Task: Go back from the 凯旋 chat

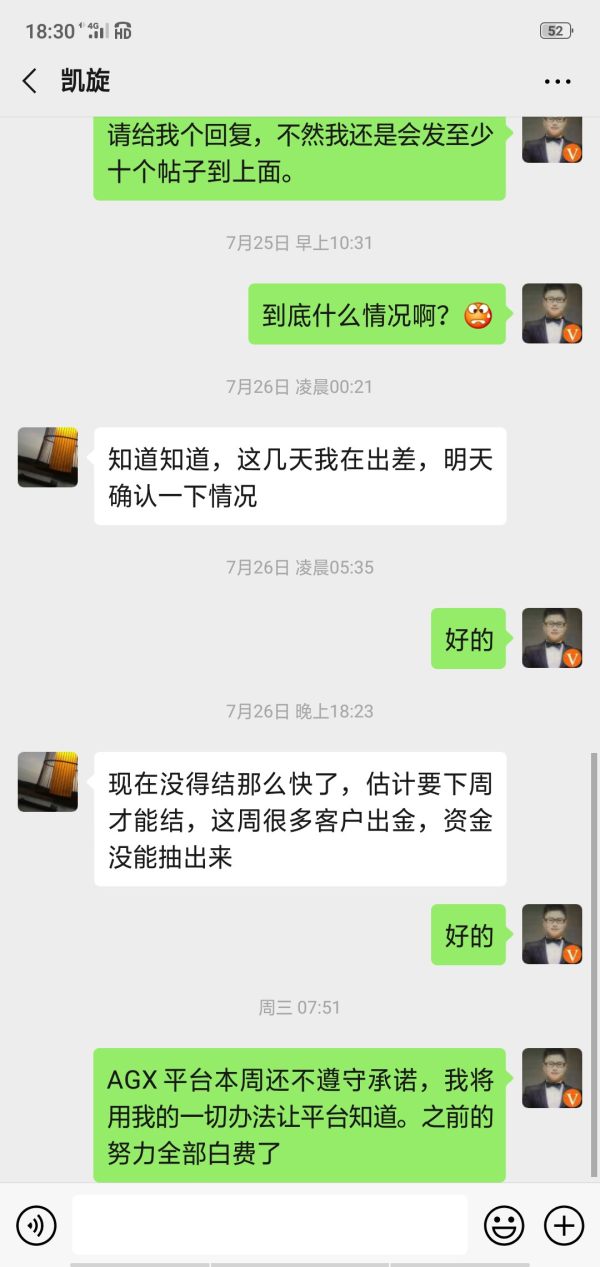Action: point(30,81)
